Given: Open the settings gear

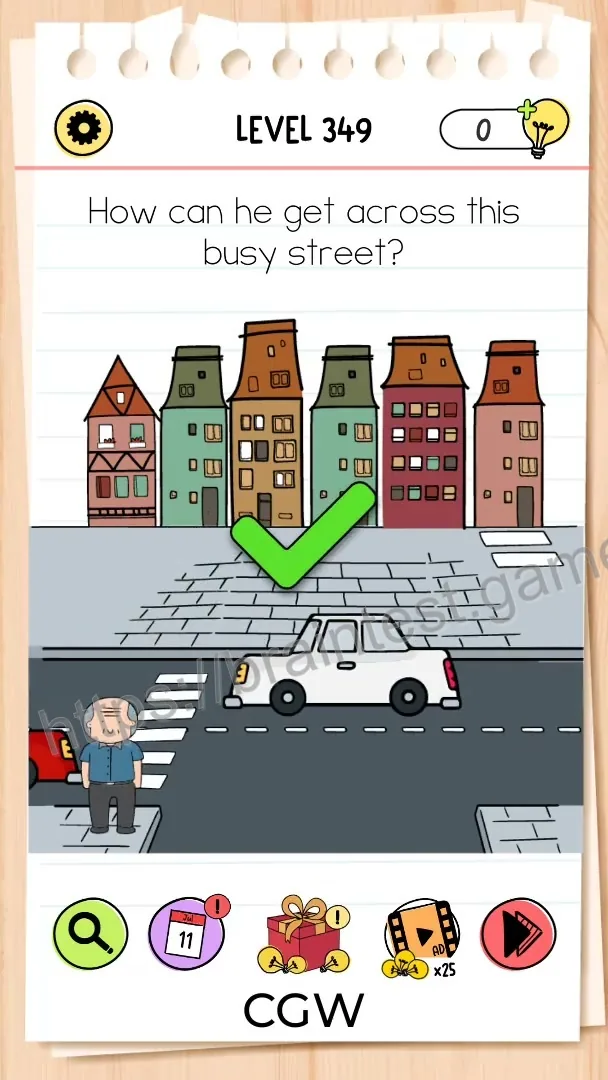Looking at the screenshot, I should pyautogui.click(x=83, y=128).
